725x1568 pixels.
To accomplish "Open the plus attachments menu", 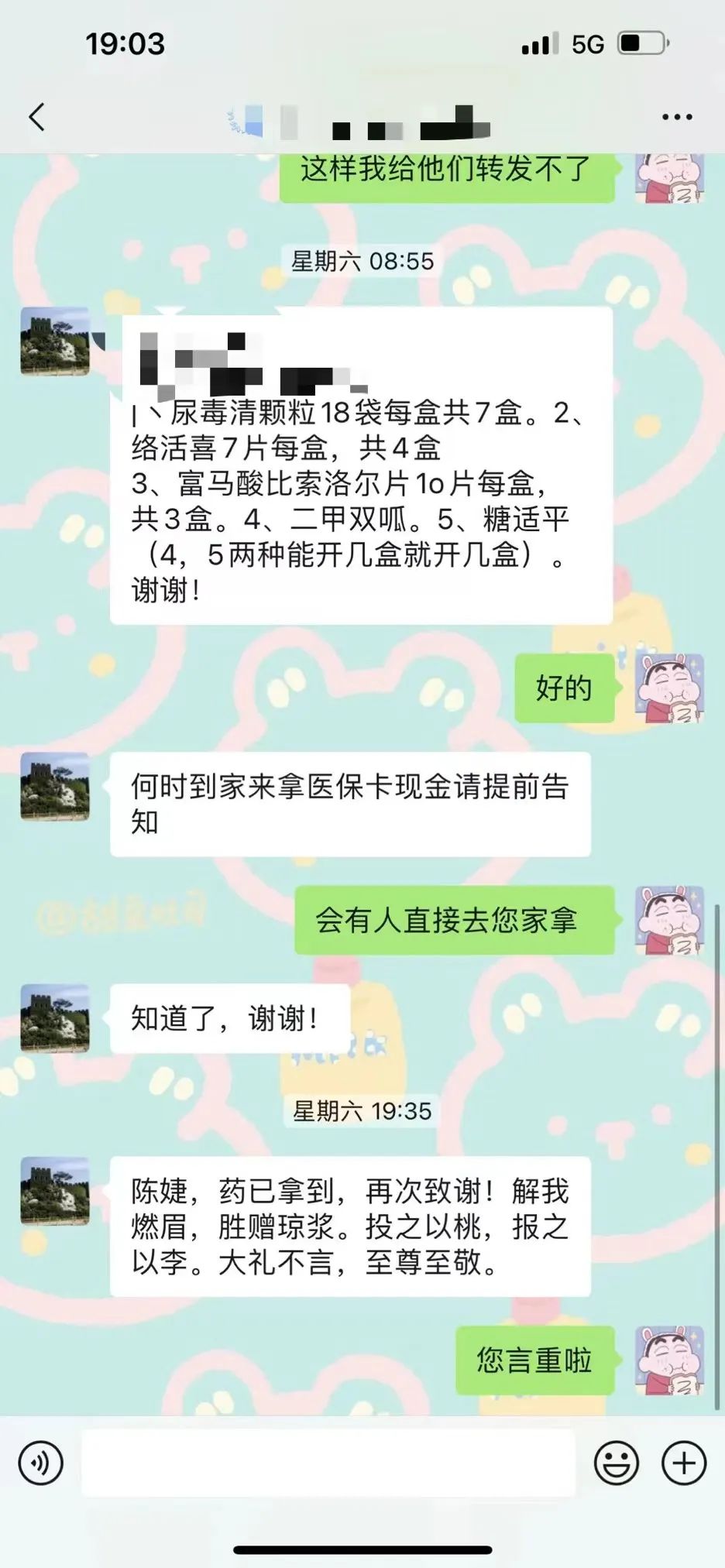I will (x=683, y=1463).
